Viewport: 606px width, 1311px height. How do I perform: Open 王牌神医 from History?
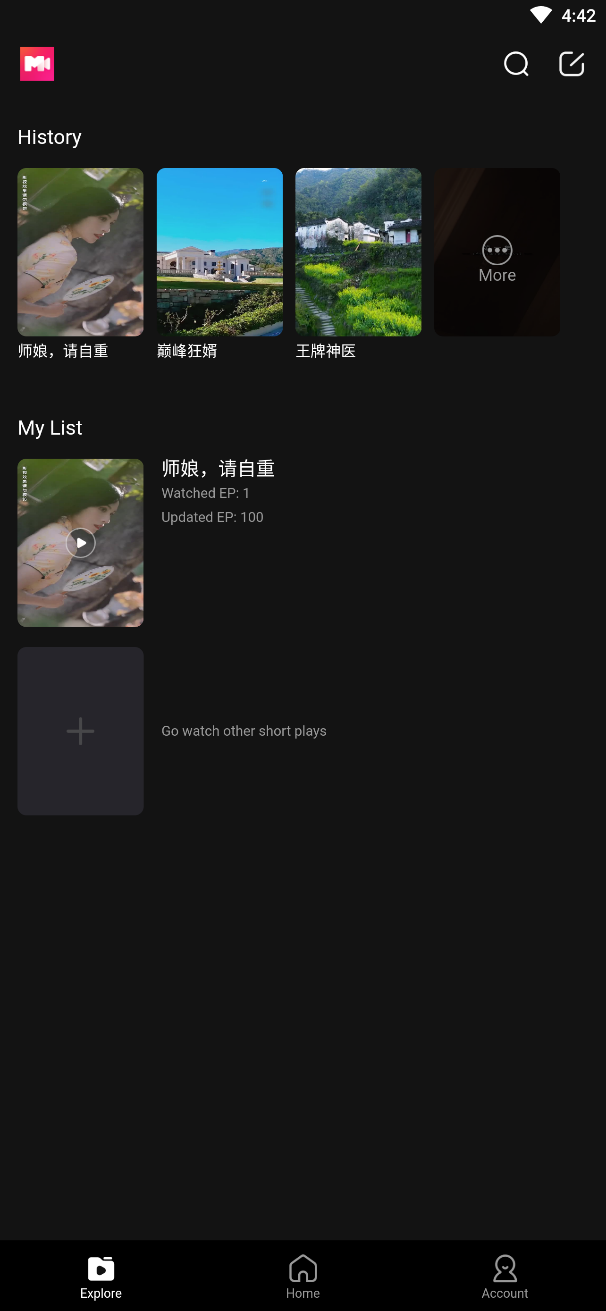tap(358, 252)
